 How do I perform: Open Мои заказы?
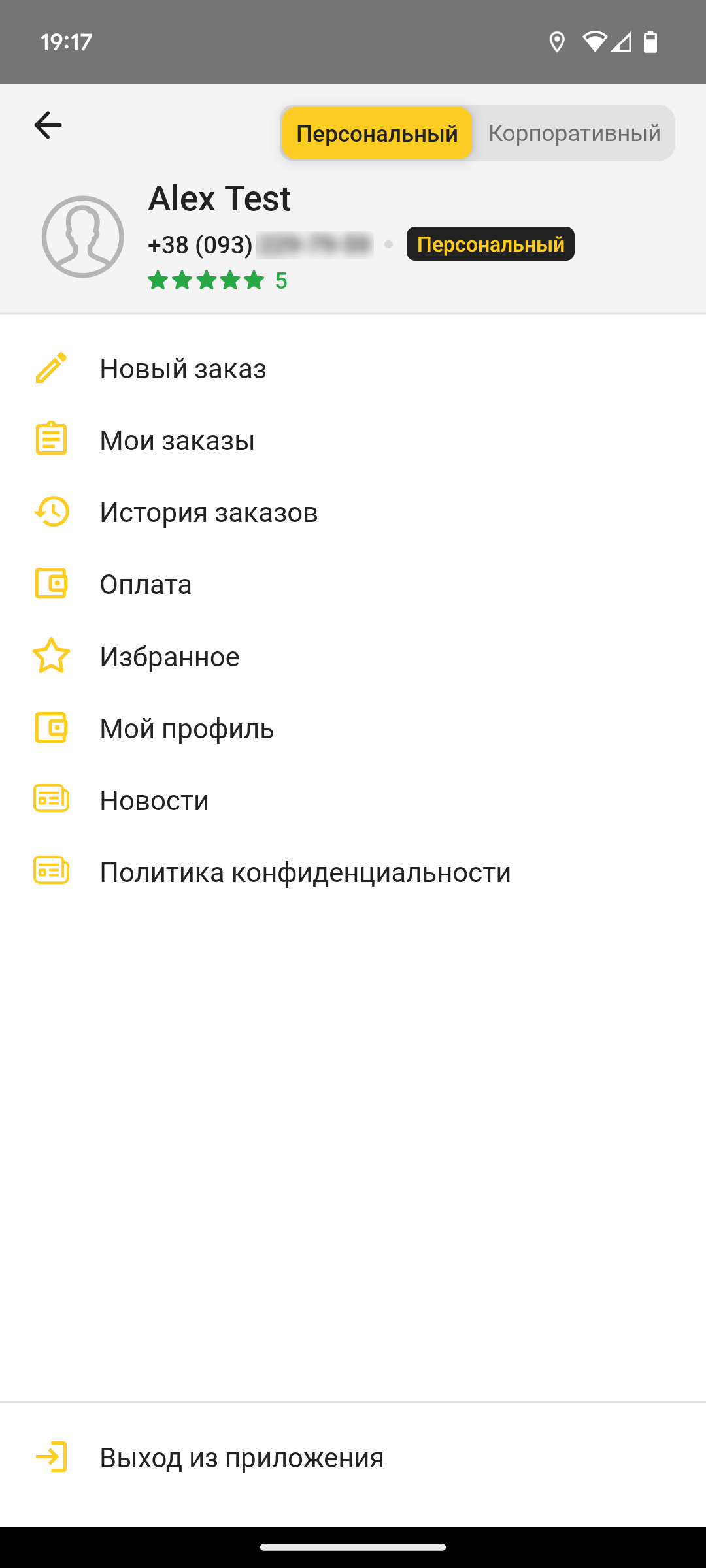353,440
